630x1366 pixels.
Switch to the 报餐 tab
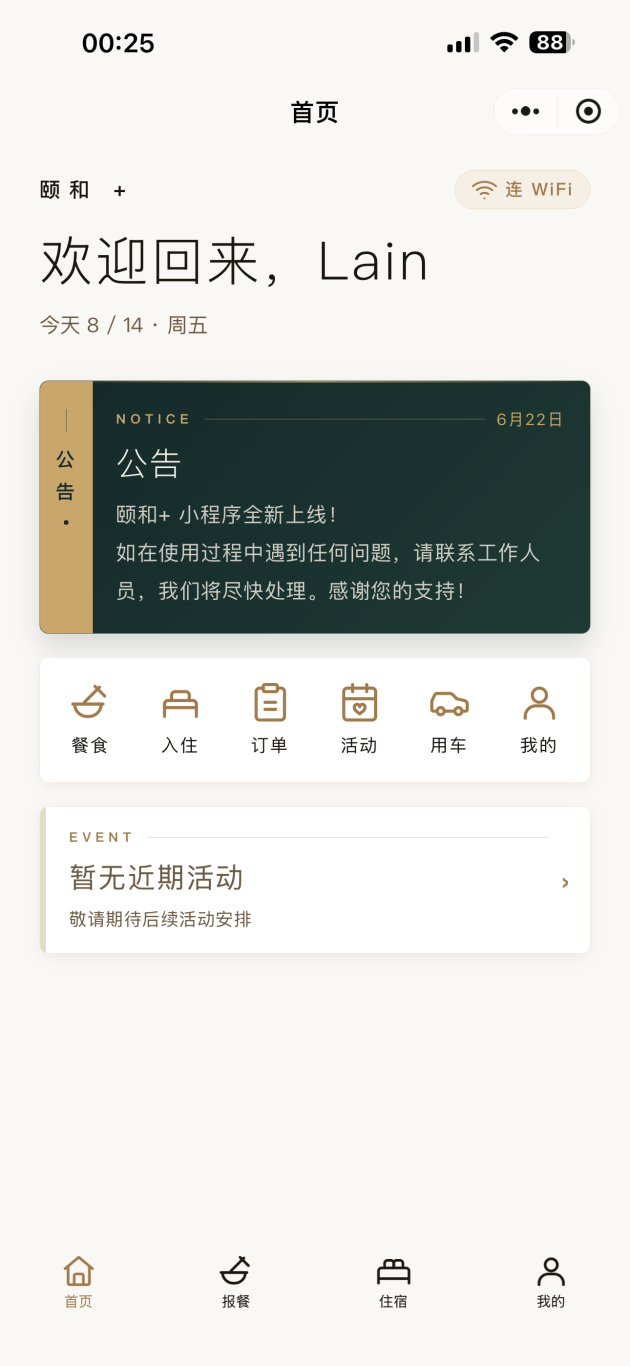coord(236,1283)
